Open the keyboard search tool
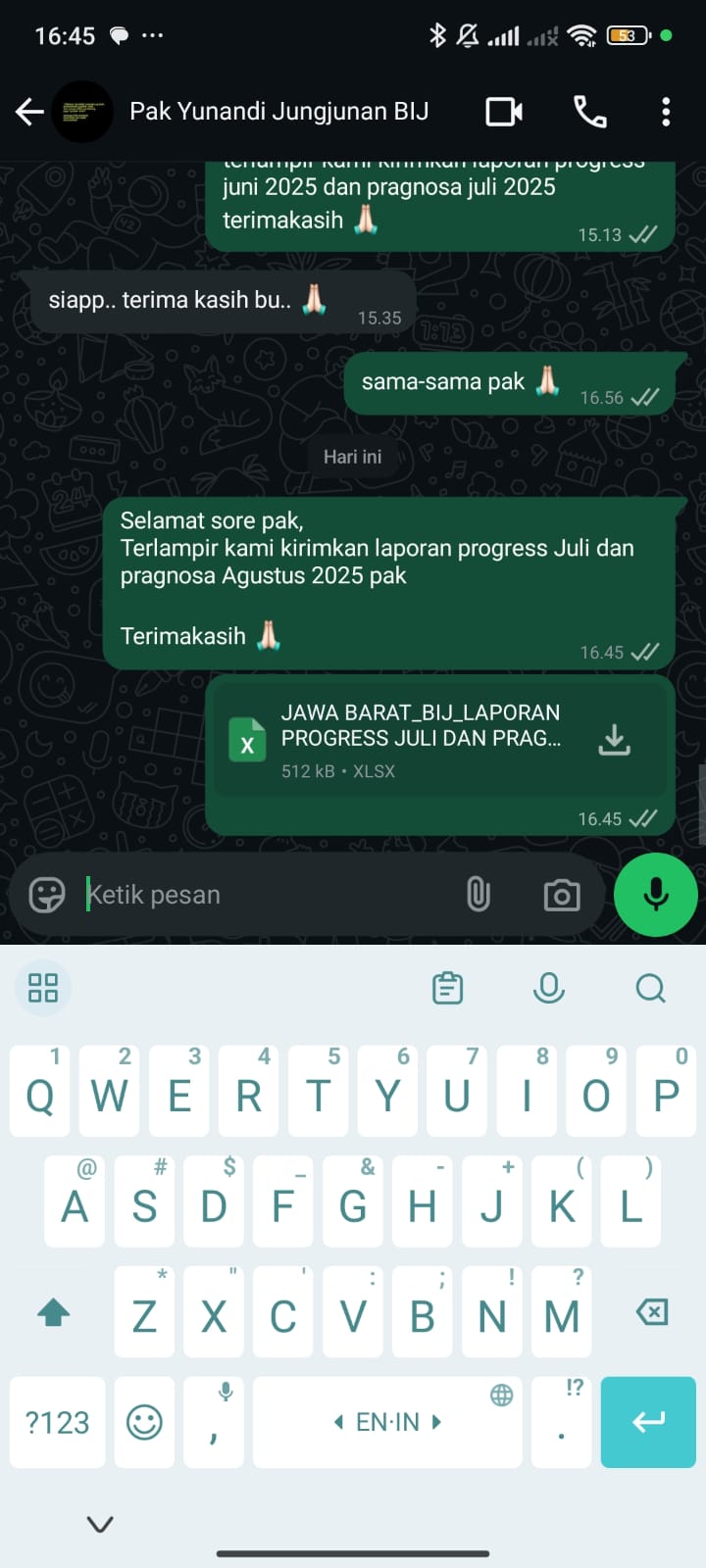The image size is (706, 1568). (x=650, y=988)
